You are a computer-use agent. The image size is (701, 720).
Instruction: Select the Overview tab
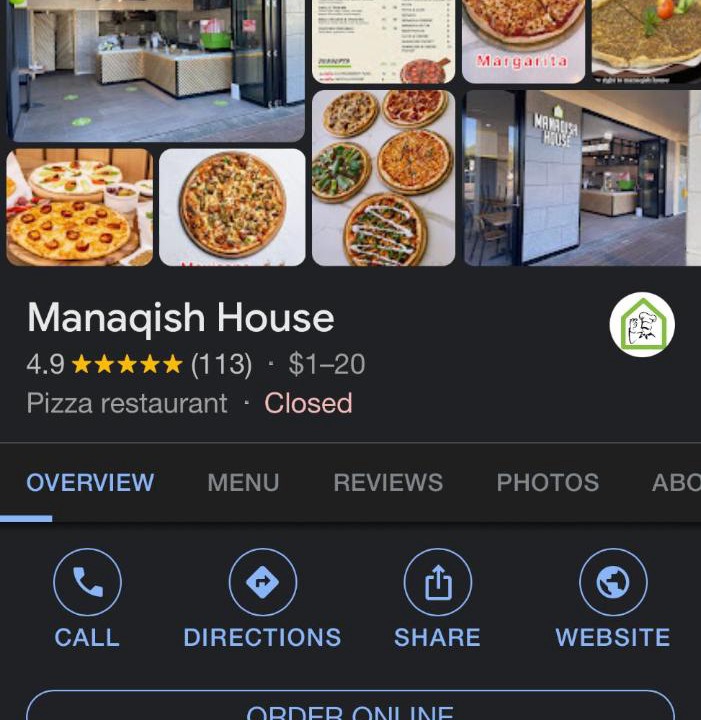[90, 482]
